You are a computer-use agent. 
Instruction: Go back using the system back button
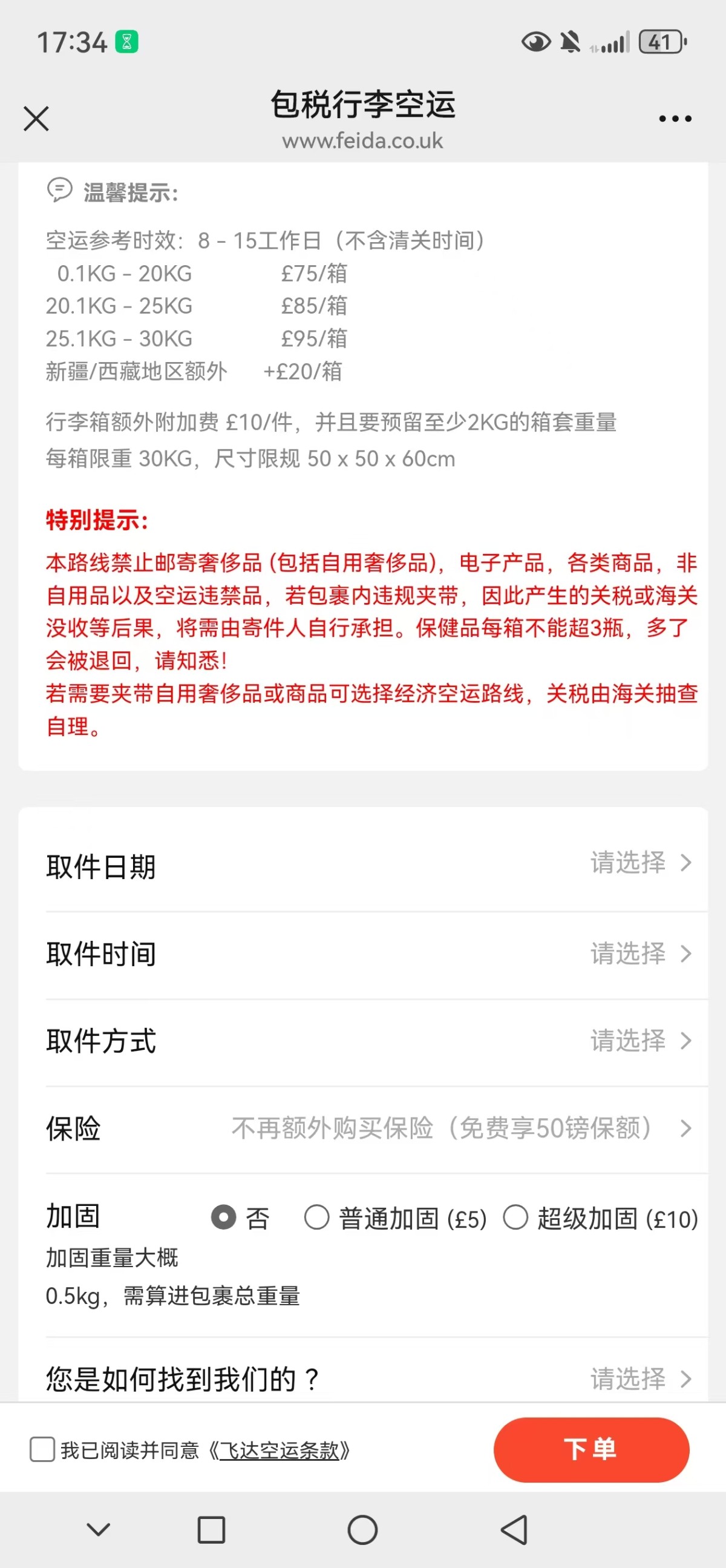[x=514, y=1530]
